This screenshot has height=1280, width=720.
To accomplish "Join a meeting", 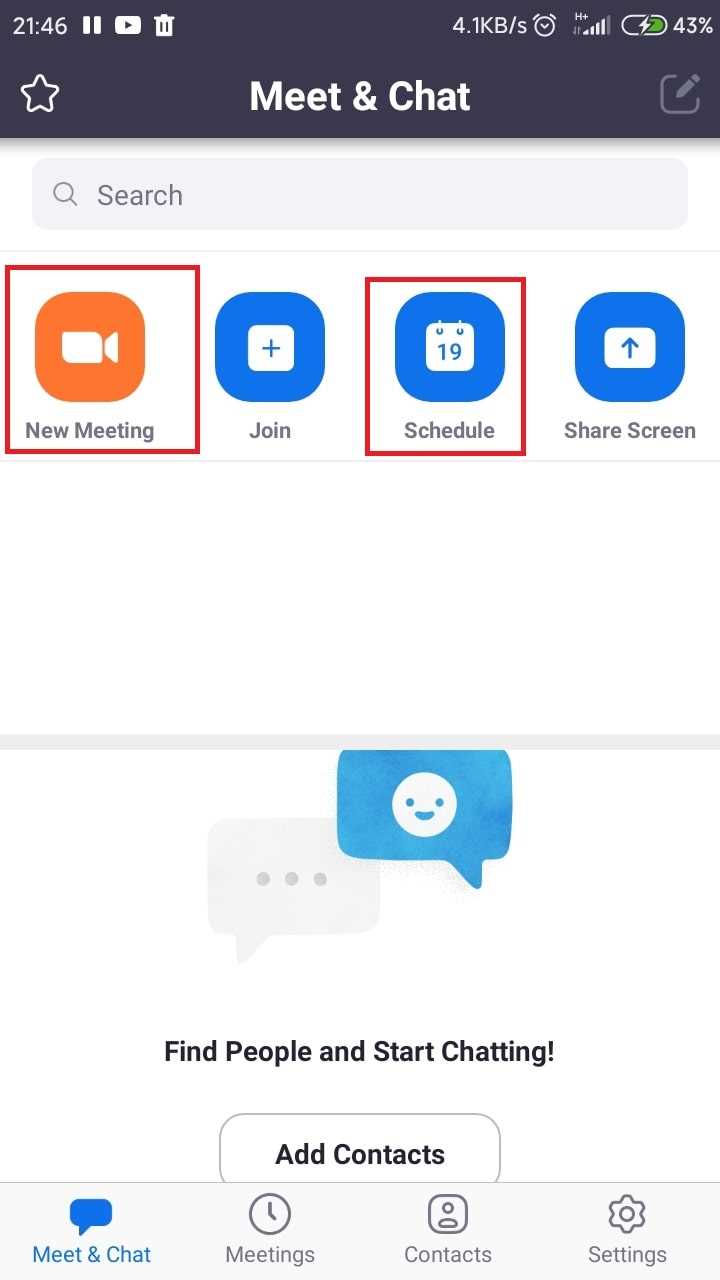I will pos(270,347).
